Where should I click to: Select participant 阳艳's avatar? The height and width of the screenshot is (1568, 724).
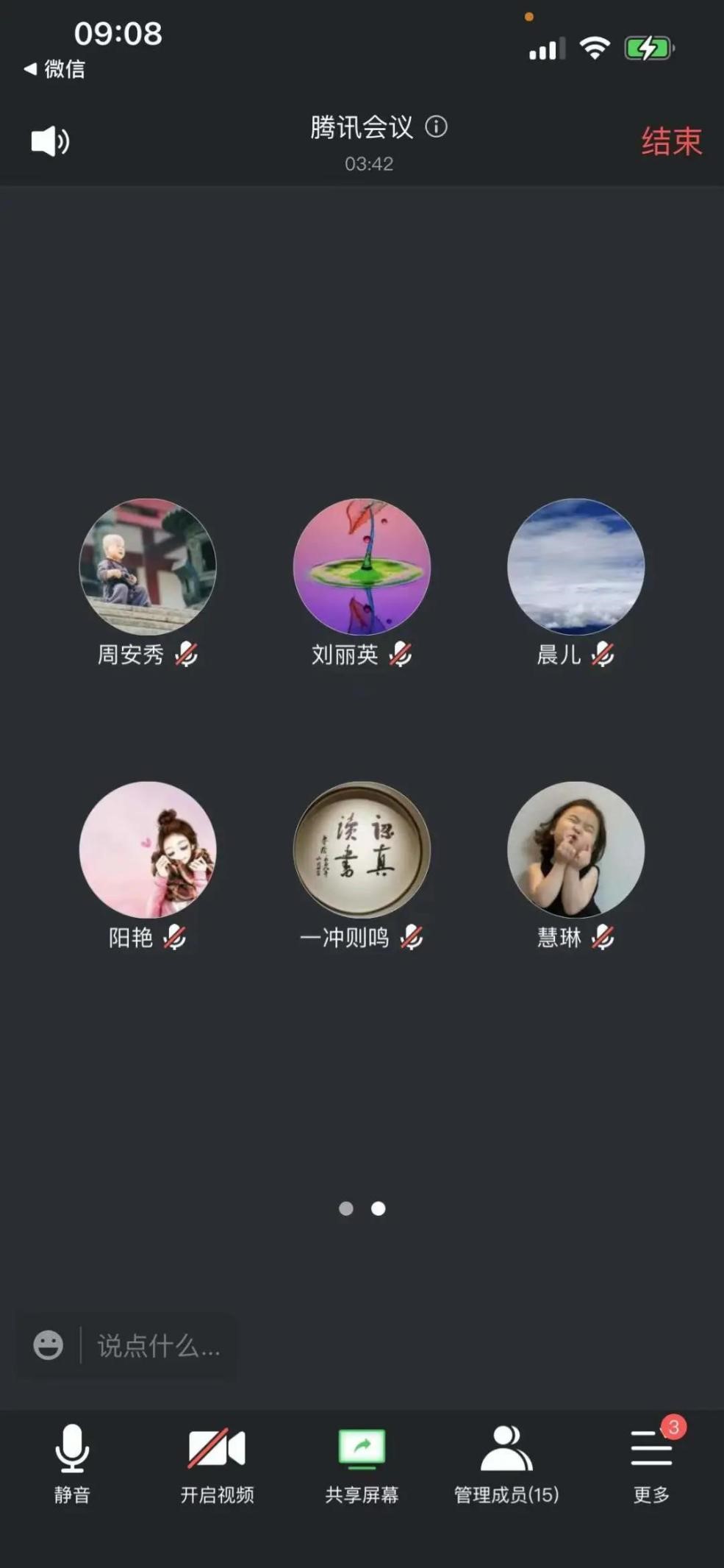click(148, 849)
